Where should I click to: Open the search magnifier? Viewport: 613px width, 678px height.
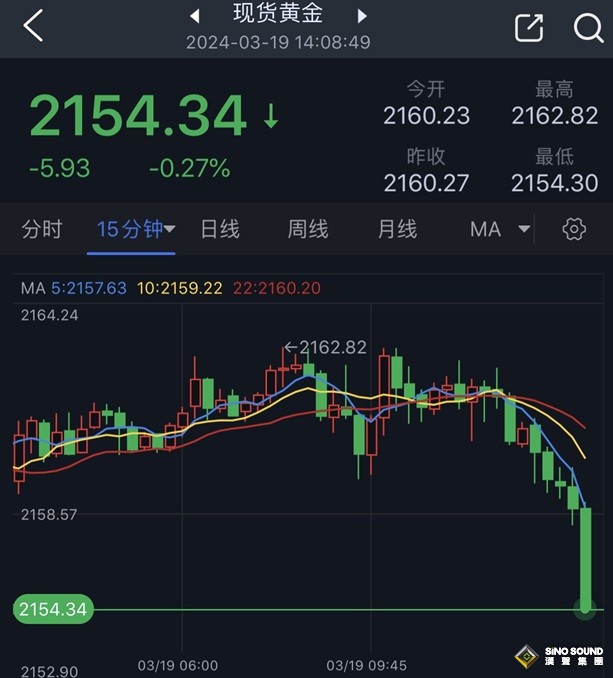(588, 27)
